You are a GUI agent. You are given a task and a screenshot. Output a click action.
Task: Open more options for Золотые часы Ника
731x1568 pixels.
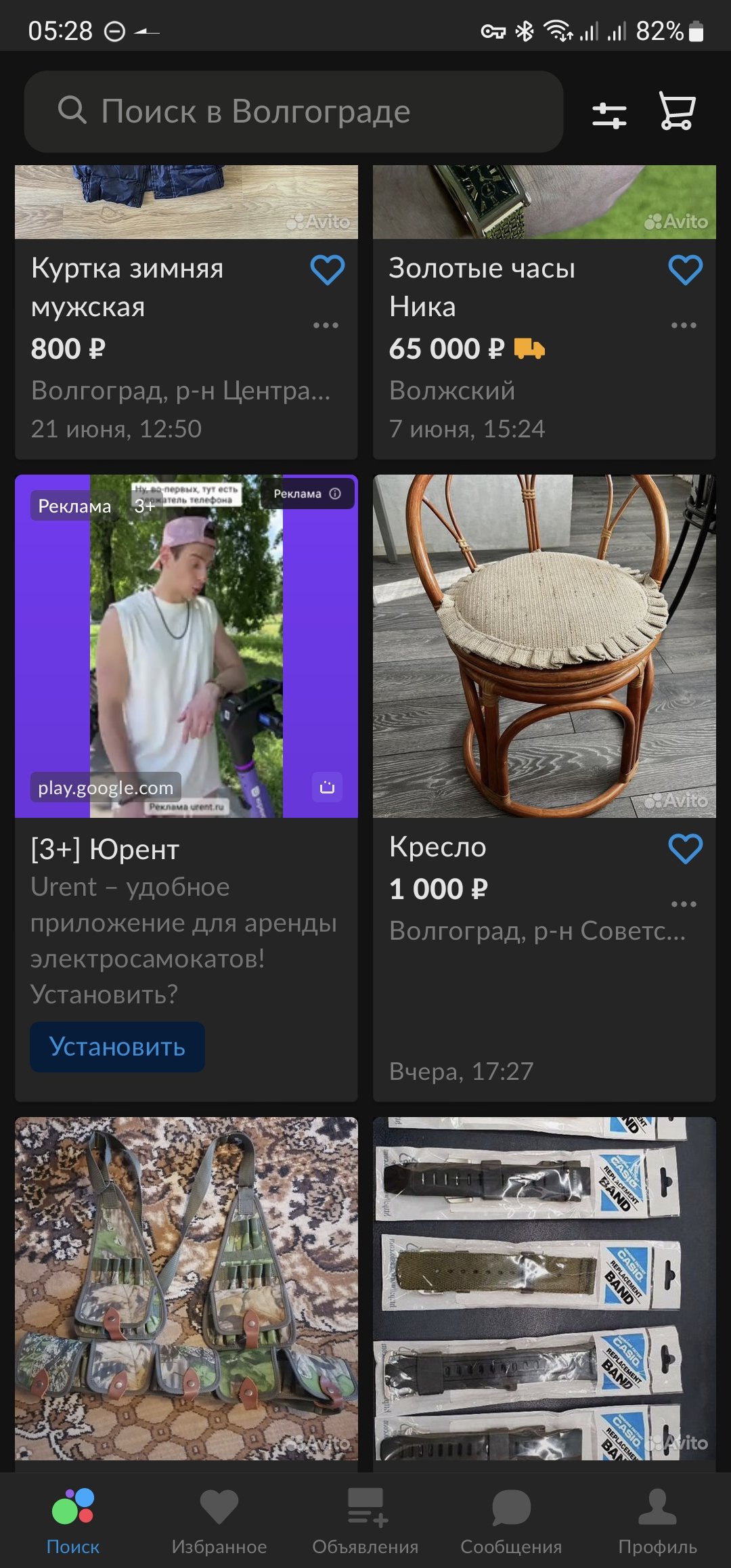point(684,326)
